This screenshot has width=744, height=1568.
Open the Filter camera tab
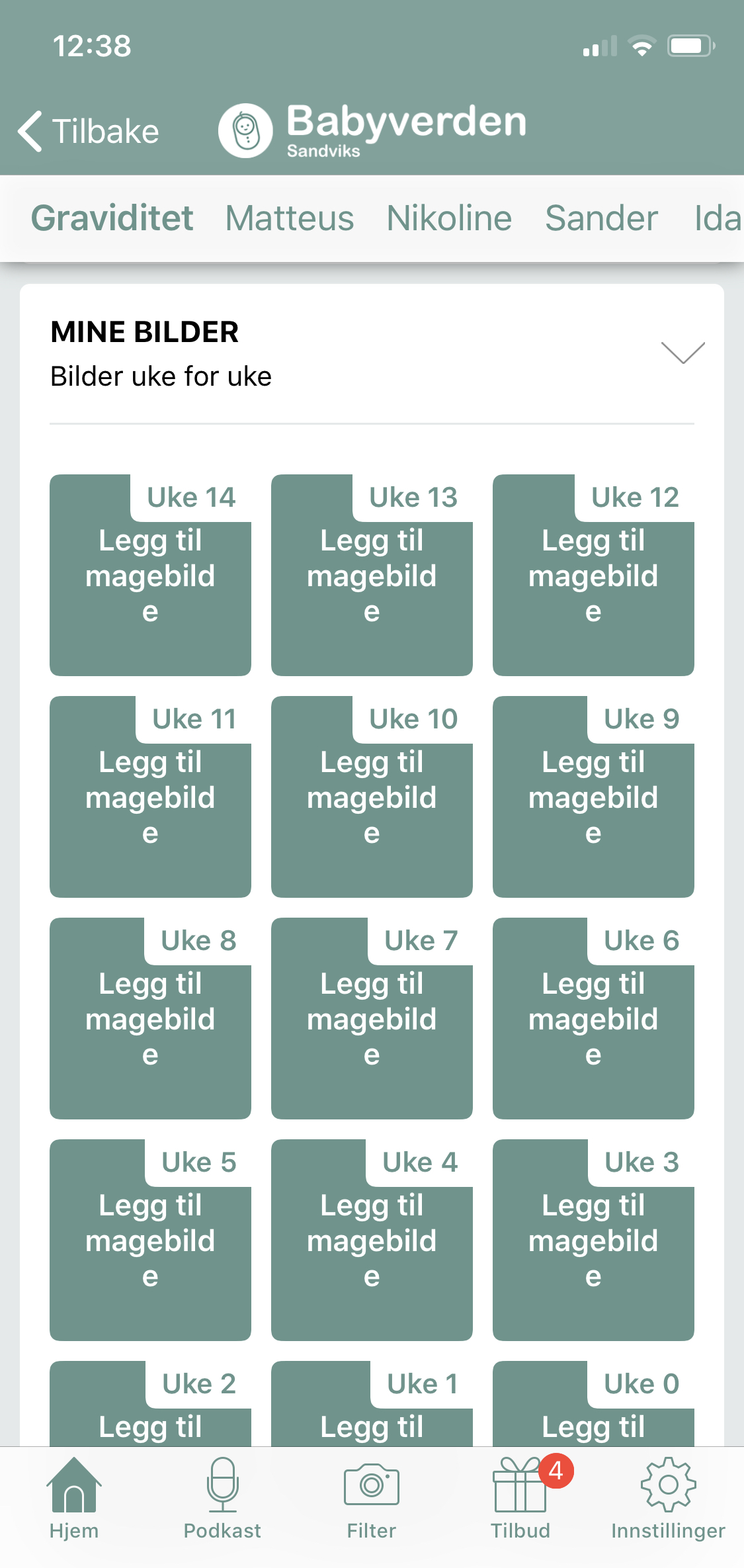tap(372, 1499)
